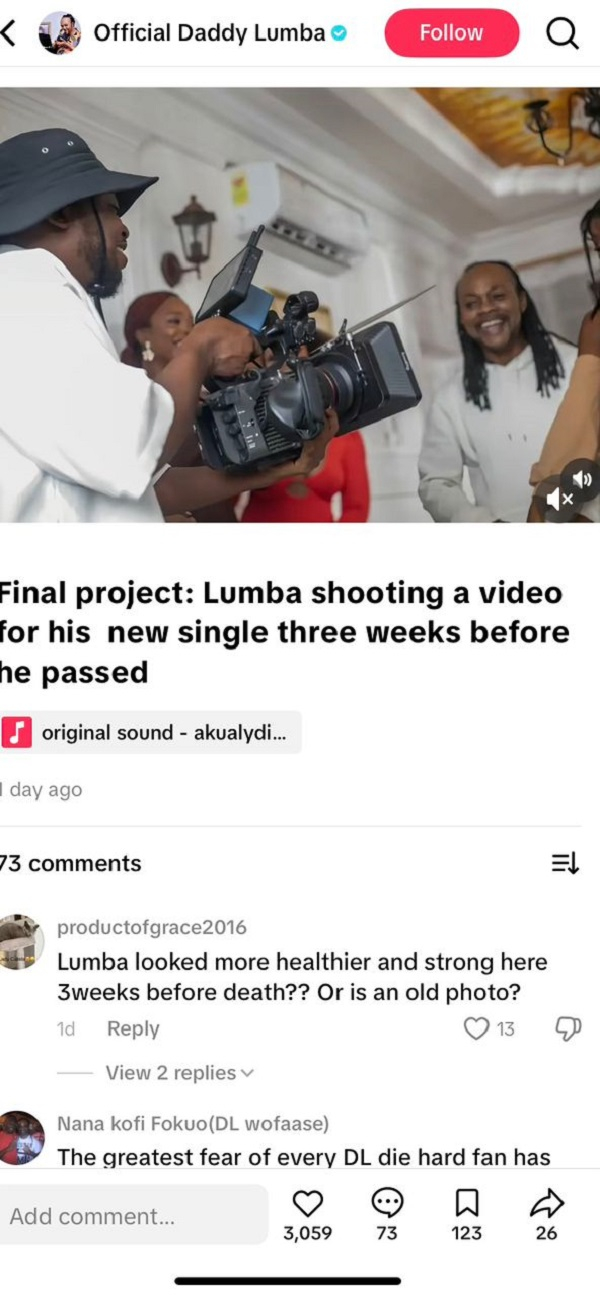Open Nana kofi Fokuo's profile
The width and height of the screenshot is (600, 1297).
point(22,1138)
